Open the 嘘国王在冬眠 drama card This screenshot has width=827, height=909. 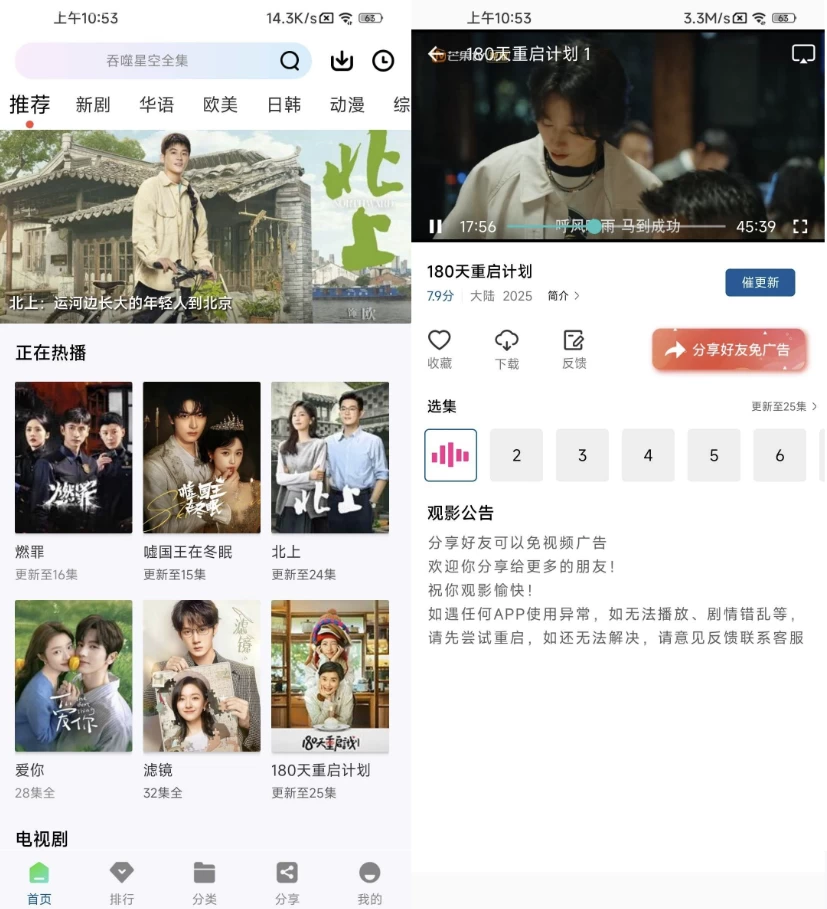click(x=201, y=458)
